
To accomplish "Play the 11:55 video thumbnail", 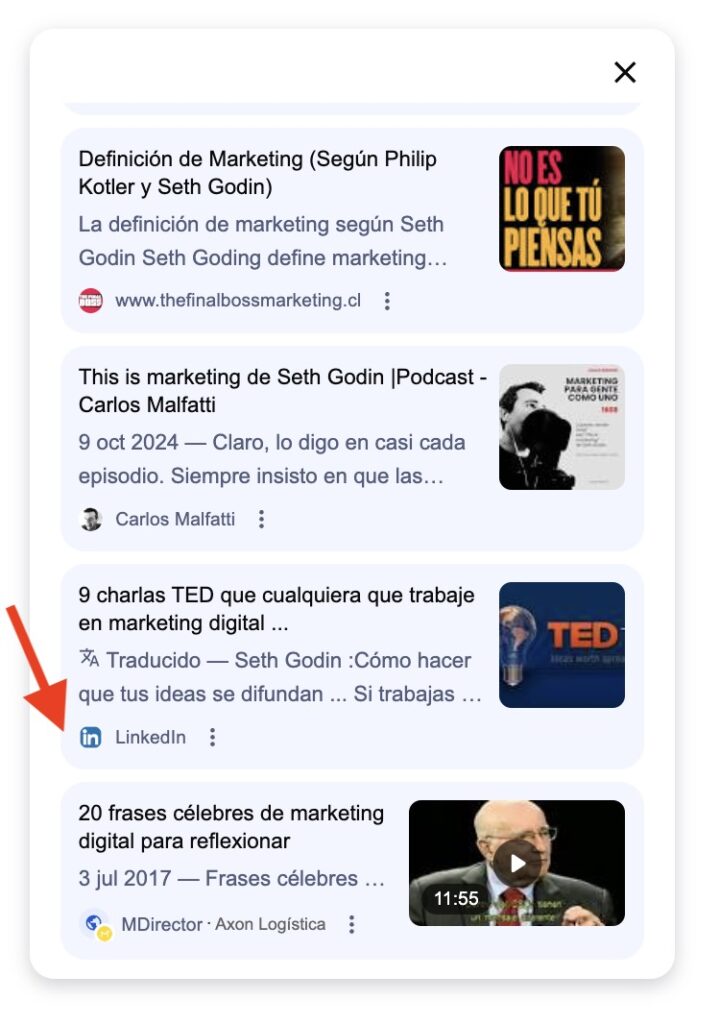I will [x=516, y=862].
